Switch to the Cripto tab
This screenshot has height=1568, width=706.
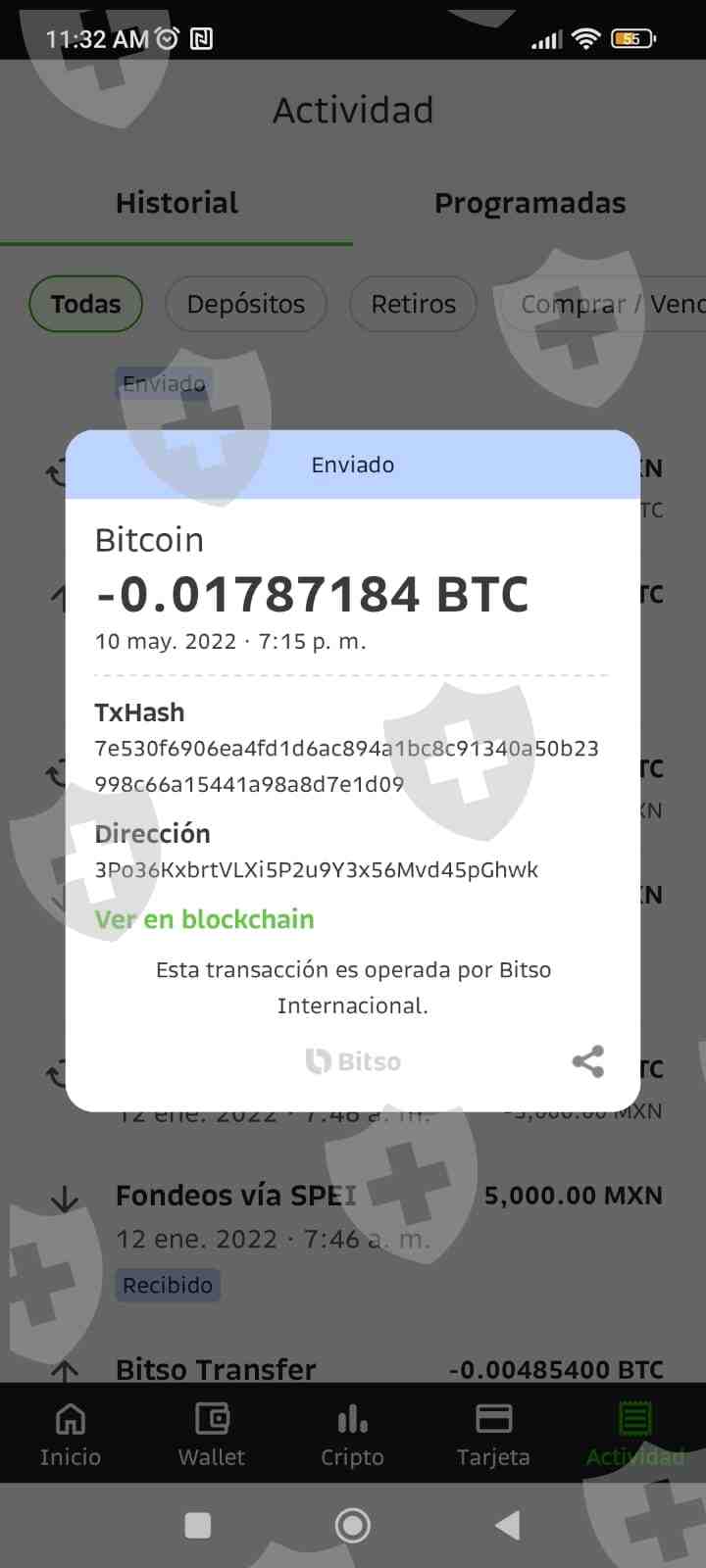coord(352,1434)
